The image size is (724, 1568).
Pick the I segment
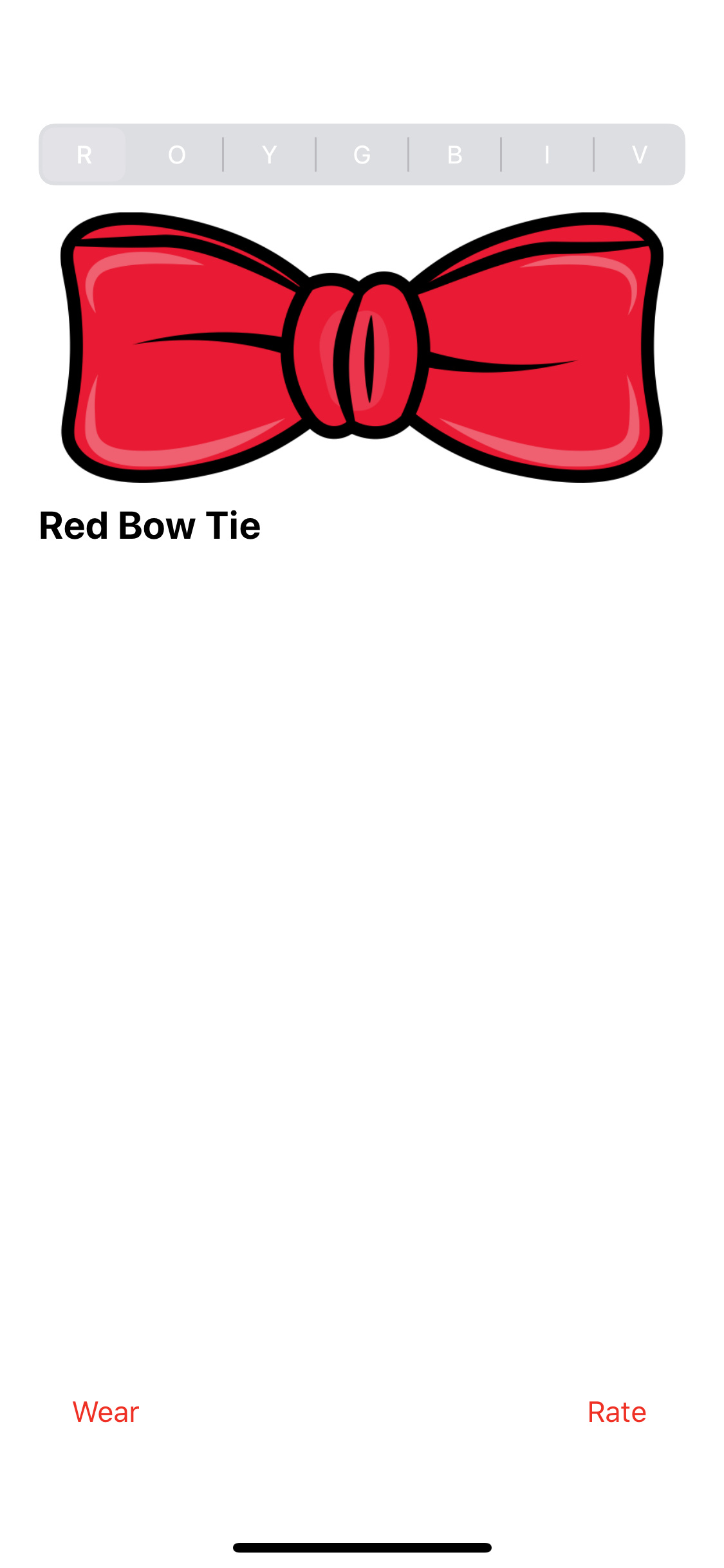547,154
